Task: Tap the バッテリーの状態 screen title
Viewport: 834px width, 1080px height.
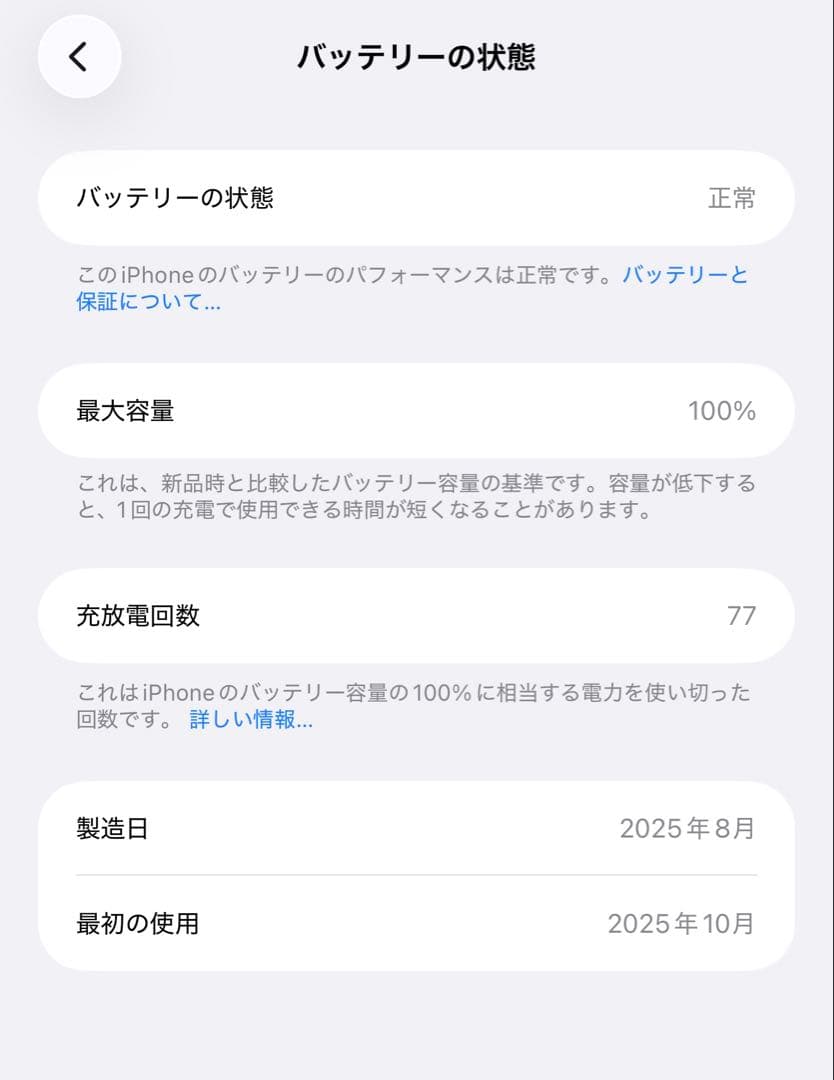Action: click(x=417, y=57)
